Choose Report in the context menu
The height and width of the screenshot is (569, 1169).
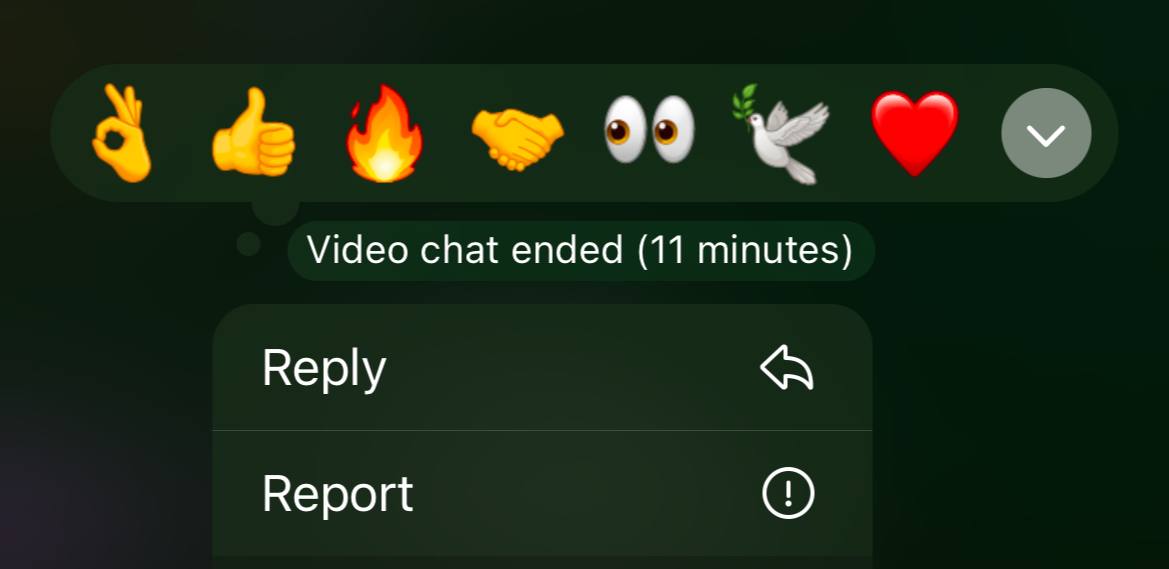pyautogui.click(x=542, y=494)
